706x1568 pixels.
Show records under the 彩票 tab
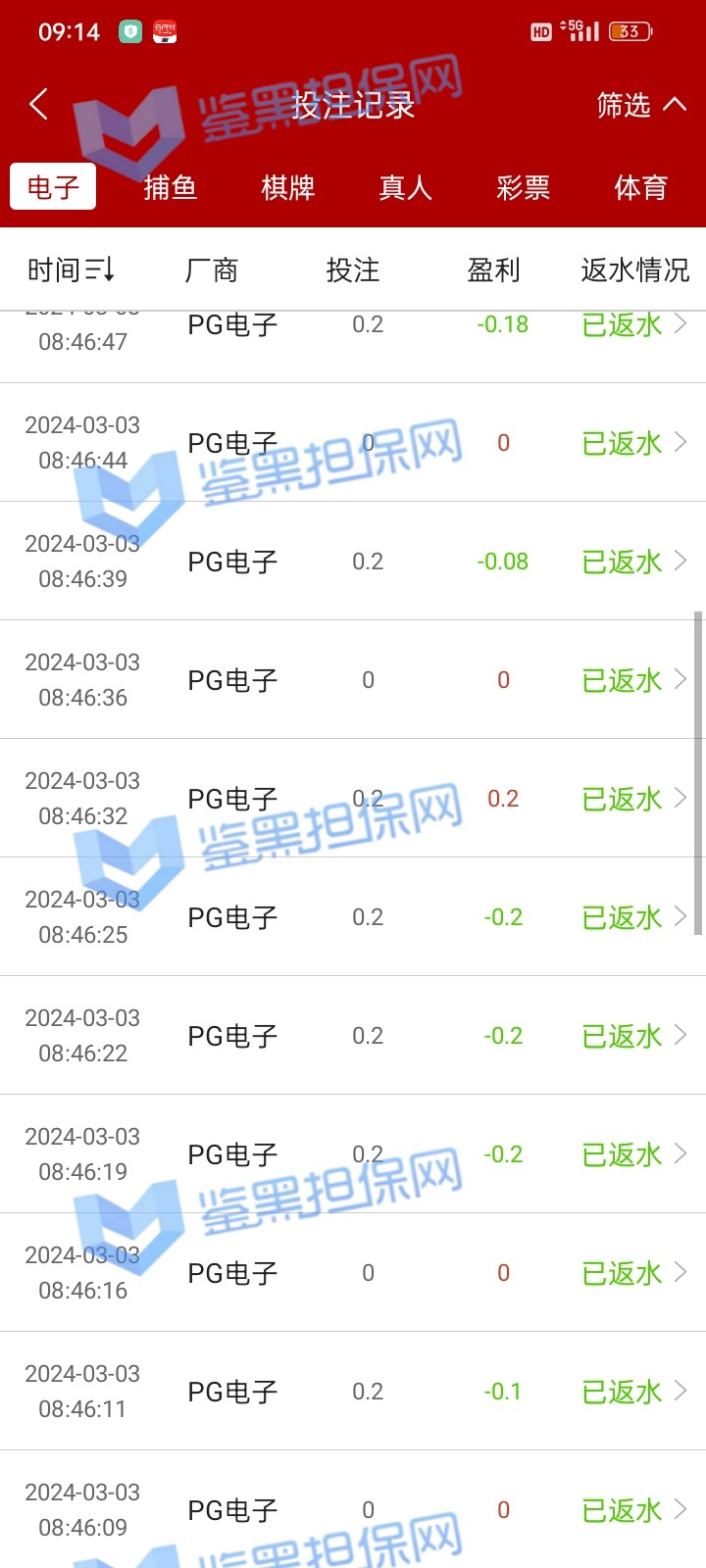pyautogui.click(x=524, y=186)
